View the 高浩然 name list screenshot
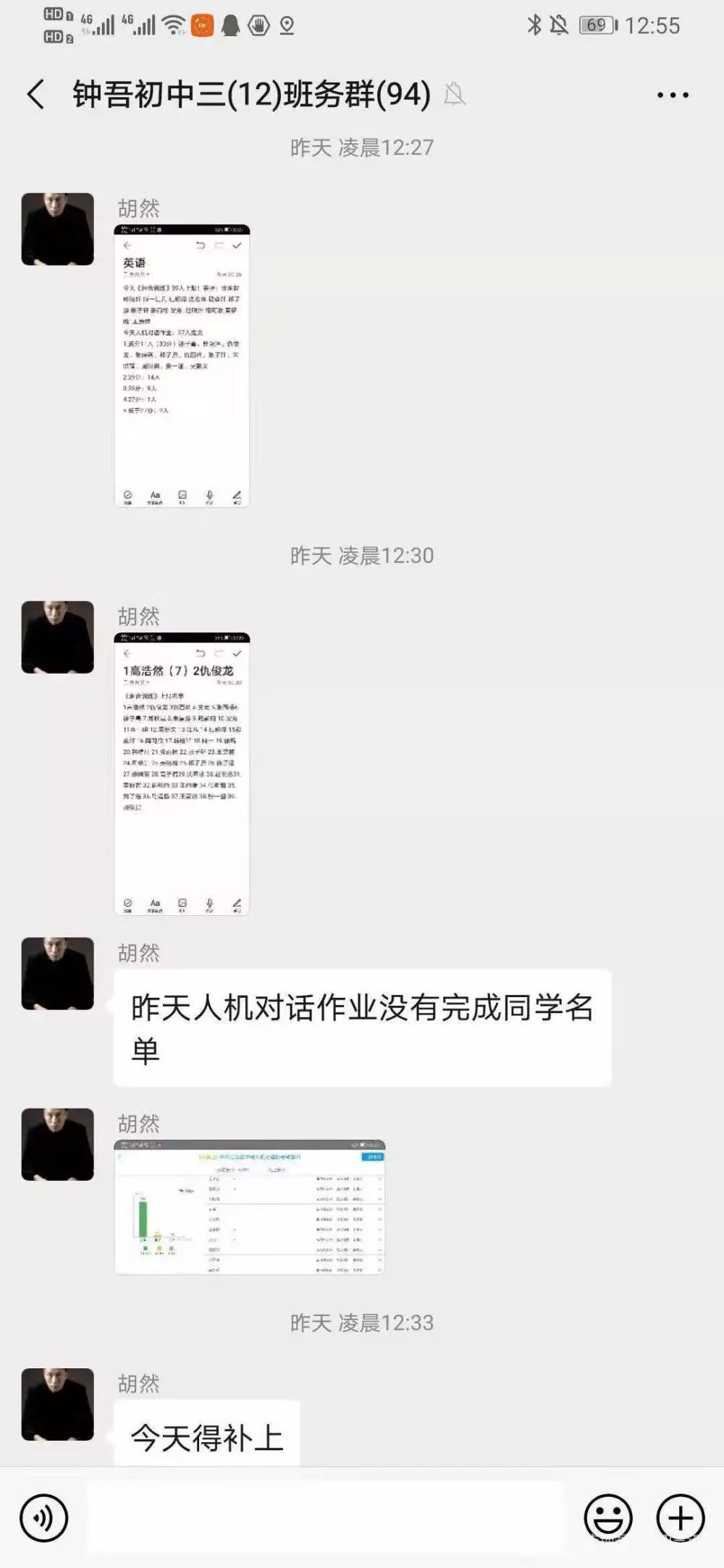The height and width of the screenshot is (1568, 724). (x=182, y=774)
